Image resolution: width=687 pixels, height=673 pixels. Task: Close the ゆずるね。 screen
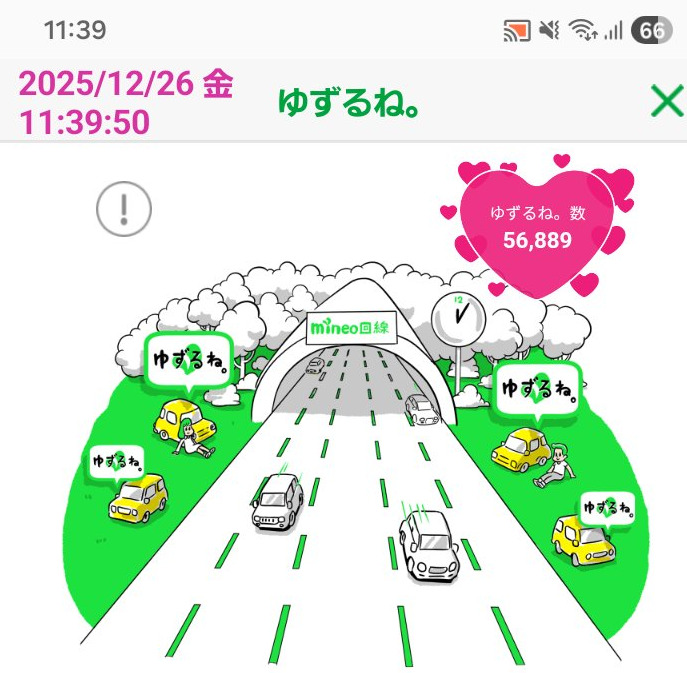point(667,101)
